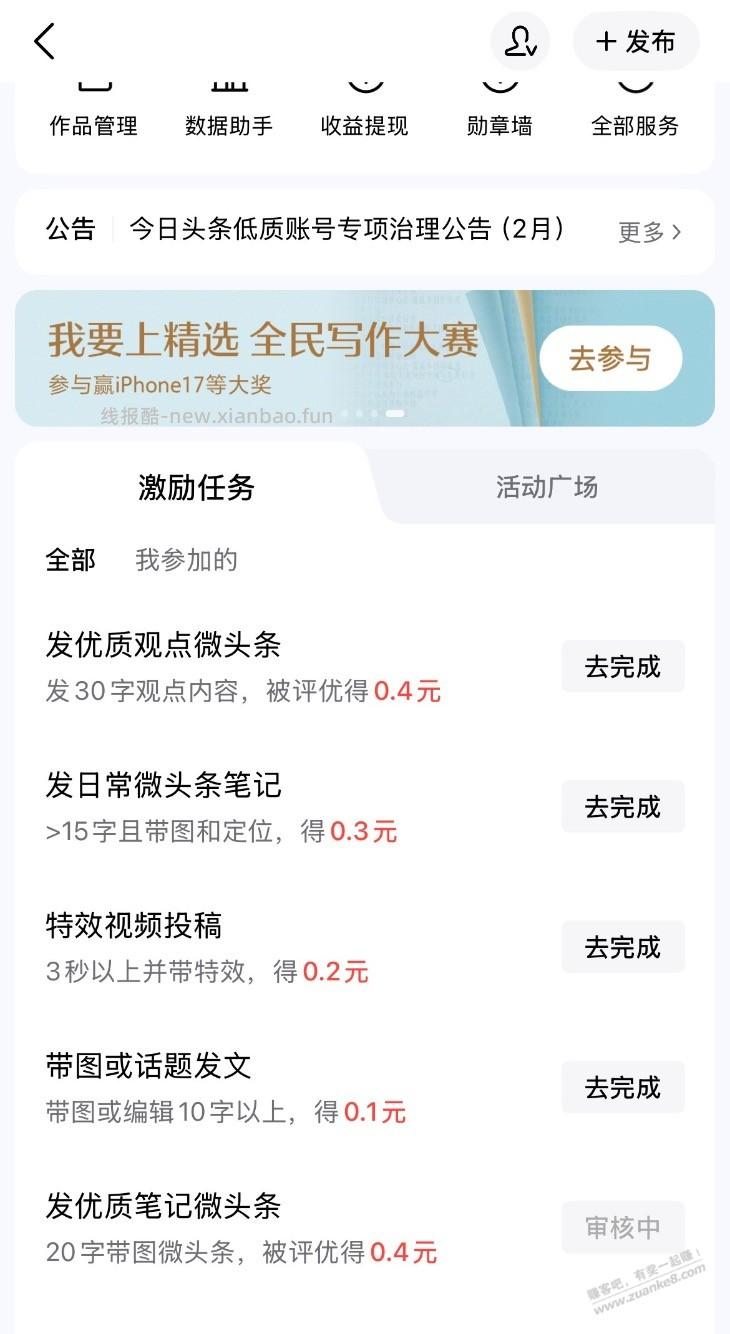
Task: Open 数据助手 (Data Assistant) icon
Action: click(x=229, y=105)
